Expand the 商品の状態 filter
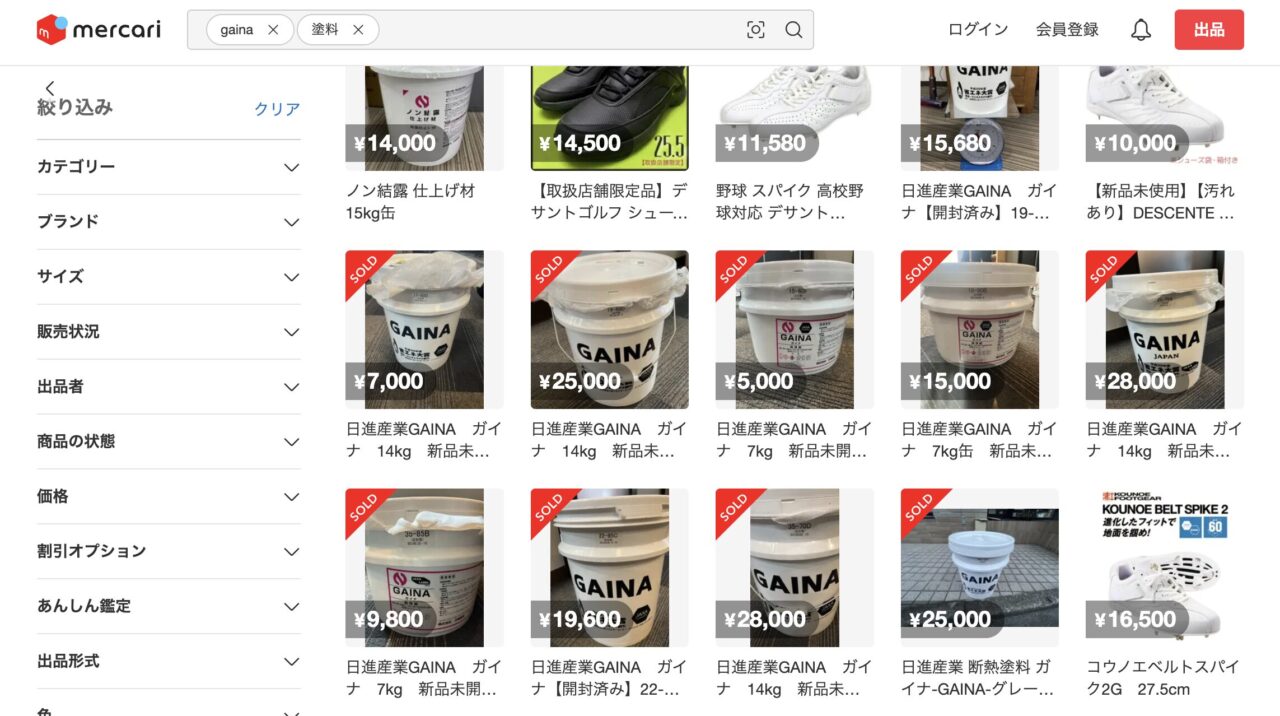Image resolution: width=1280 pixels, height=716 pixels. 168,442
